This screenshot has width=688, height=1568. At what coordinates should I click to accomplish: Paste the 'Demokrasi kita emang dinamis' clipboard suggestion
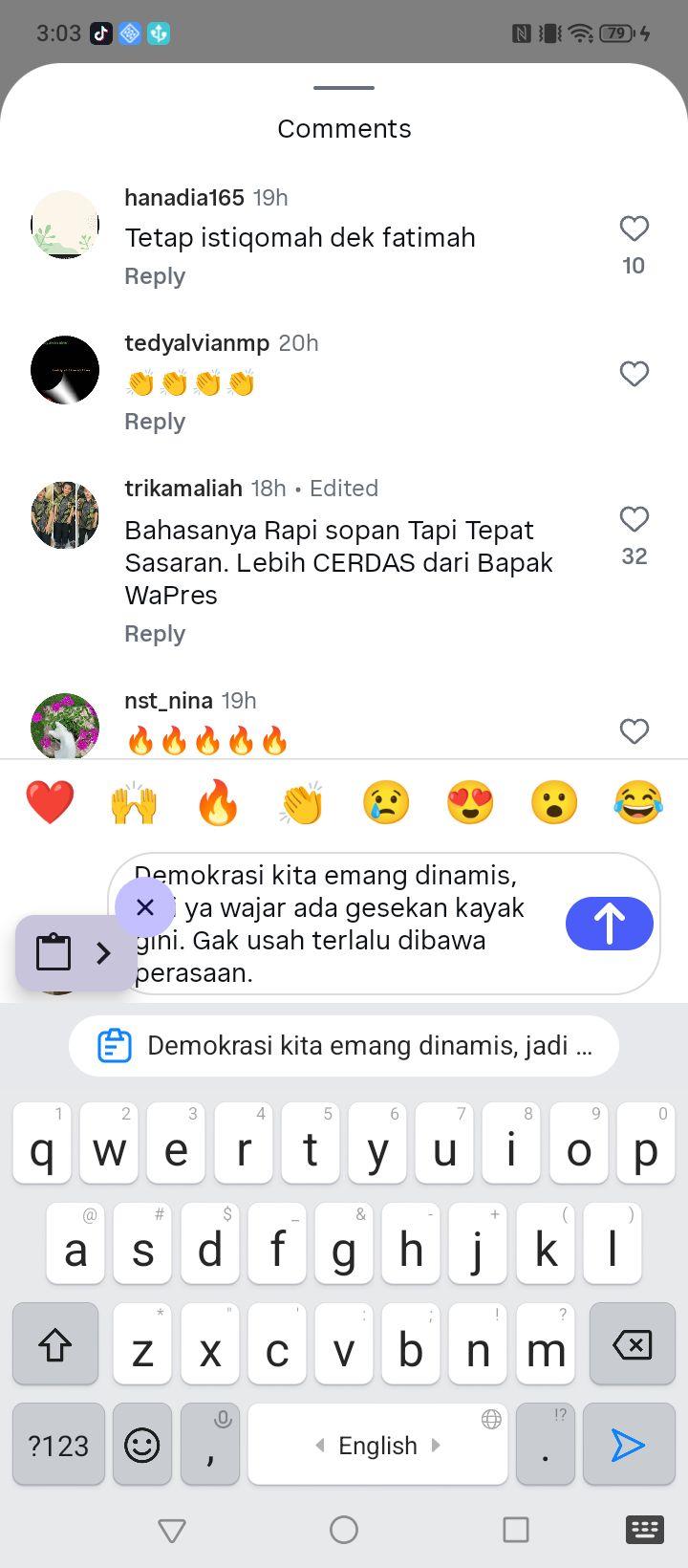[x=344, y=1046]
